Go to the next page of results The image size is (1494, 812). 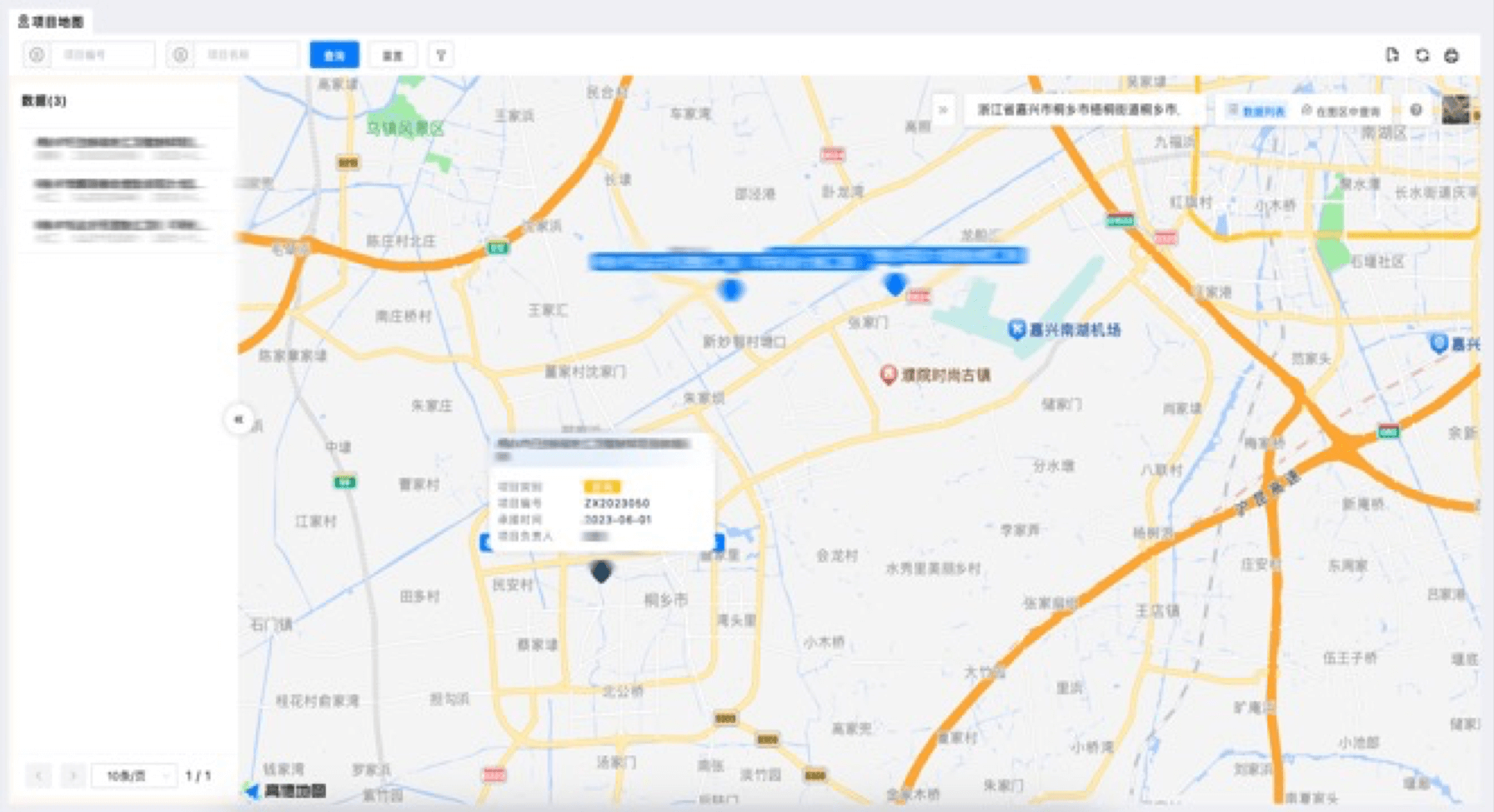coord(73,776)
